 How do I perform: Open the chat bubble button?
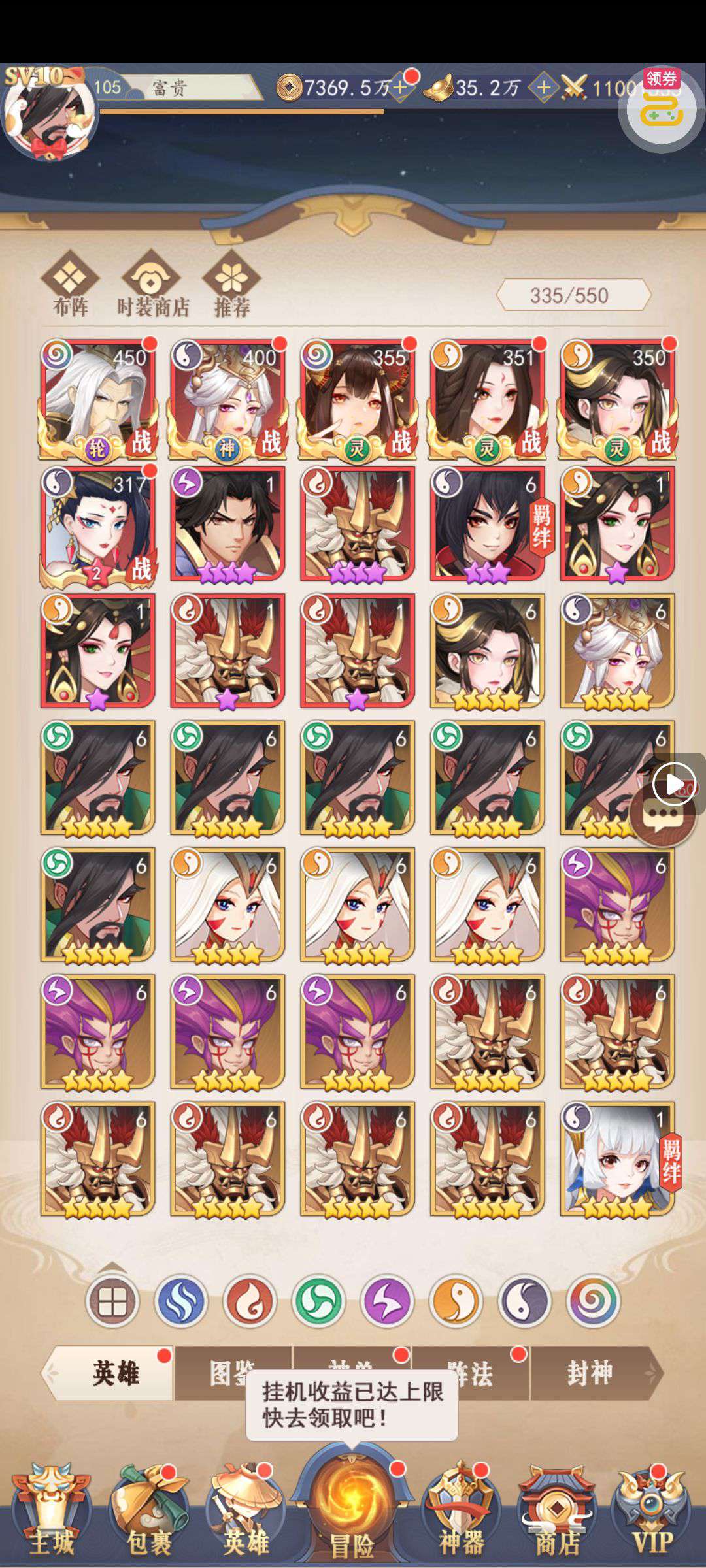point(662,815)
